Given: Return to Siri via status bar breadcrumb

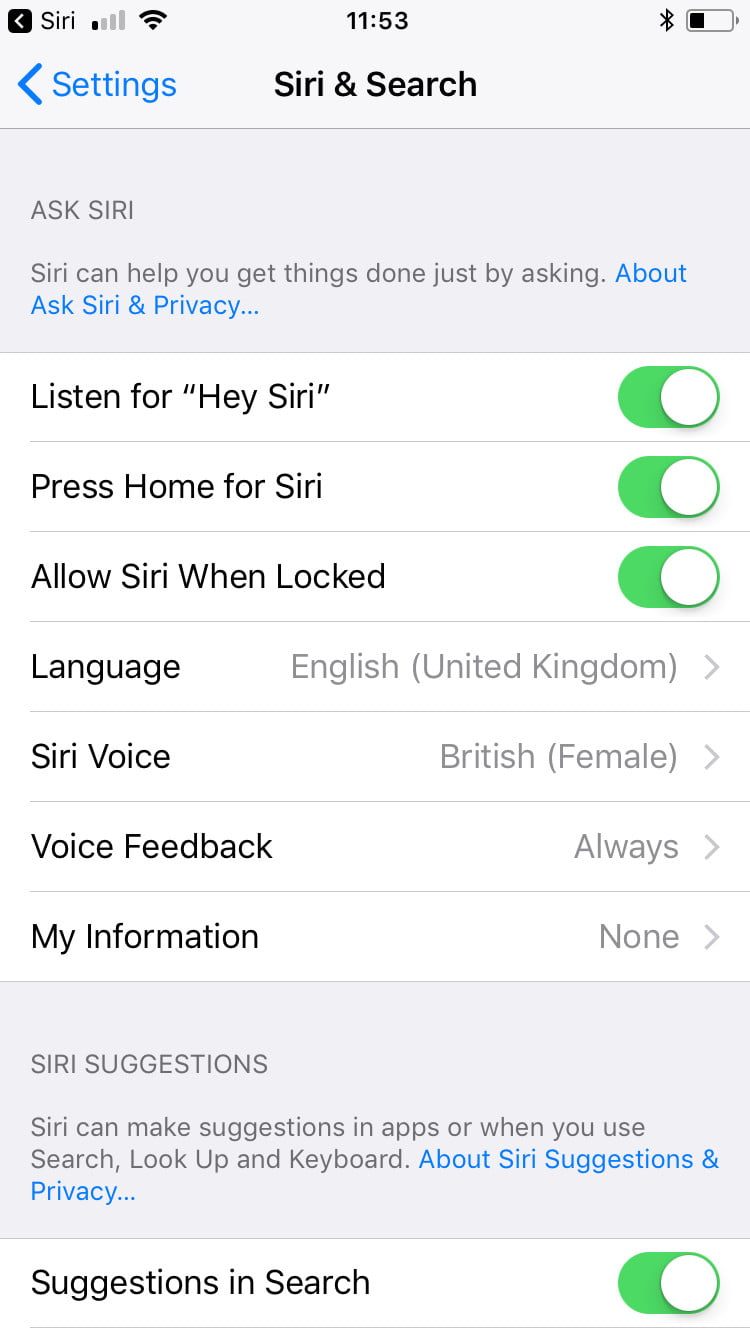Looking at the screenshot, I should (x=42, y=20).
